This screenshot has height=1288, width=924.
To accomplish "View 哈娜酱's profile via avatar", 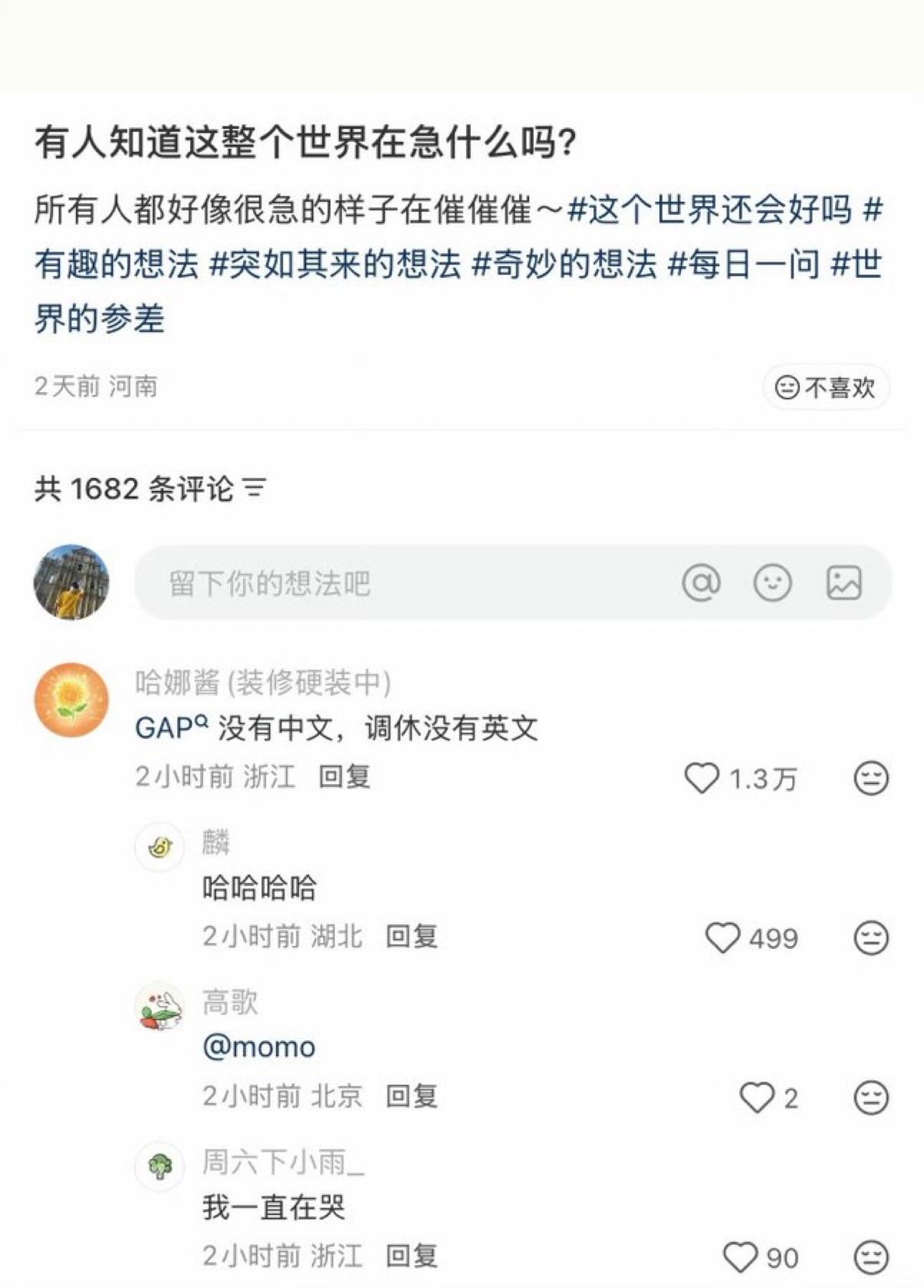I will pos(71,700).
